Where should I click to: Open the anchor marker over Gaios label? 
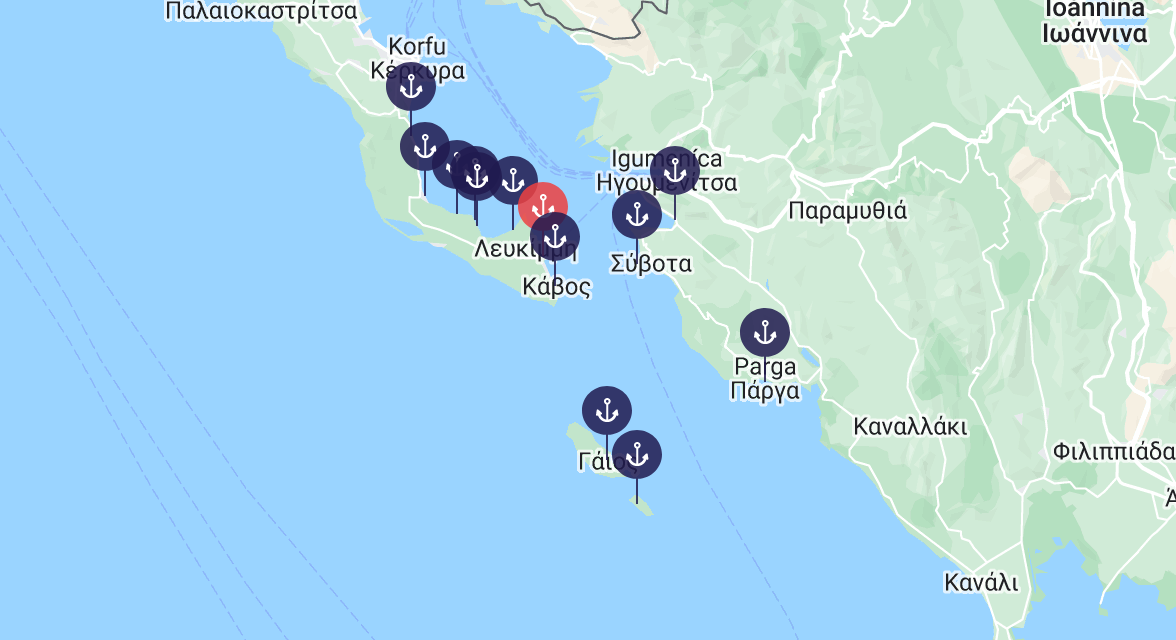tap(636, 454)
